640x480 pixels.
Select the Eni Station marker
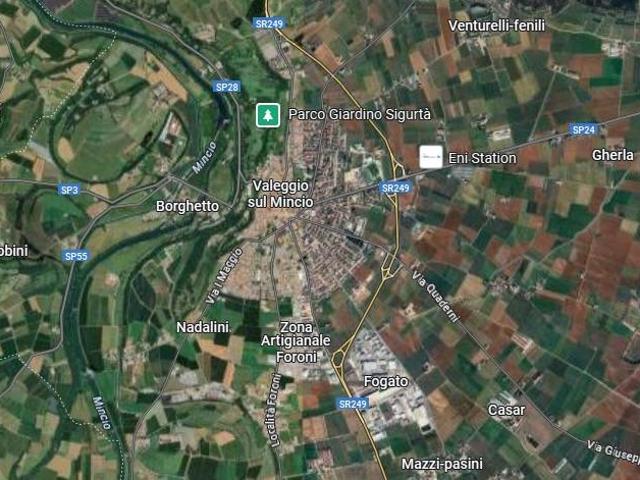pyautogui.click(x=431, y=158)
